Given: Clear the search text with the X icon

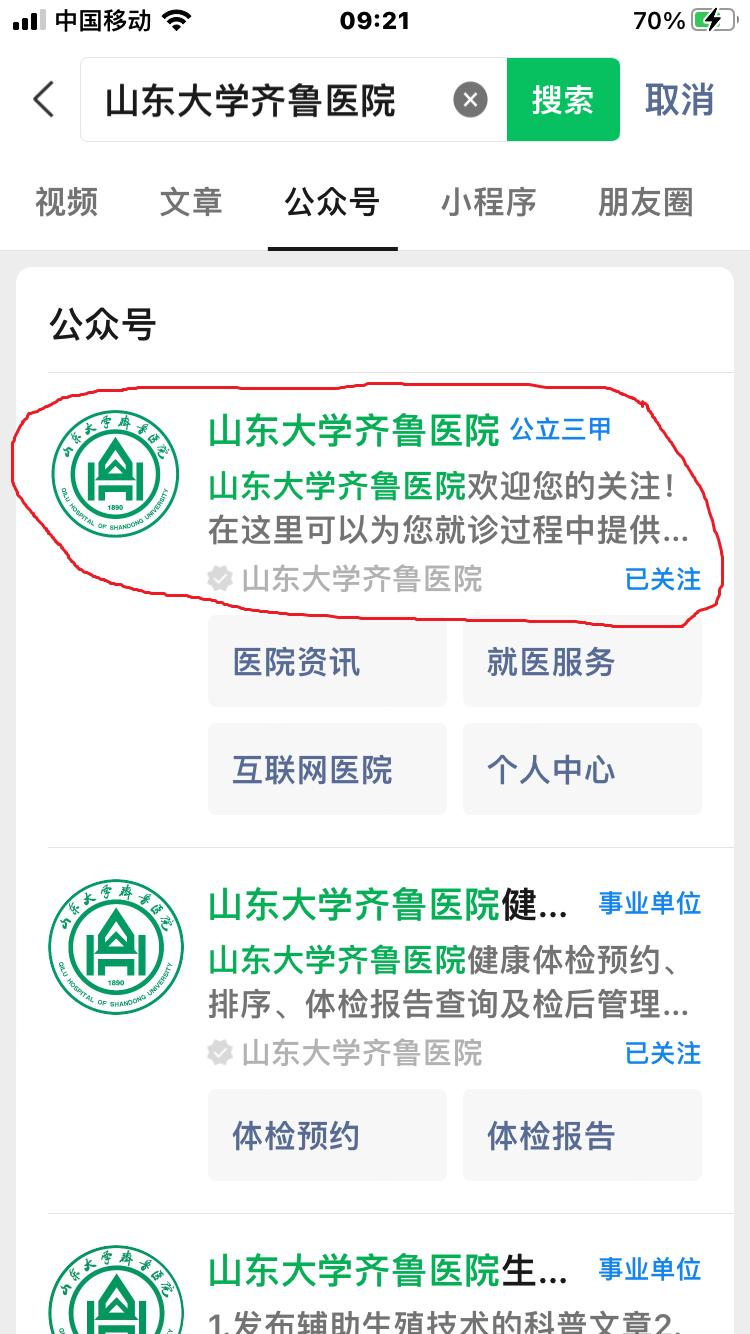Looking at the screenshot, I should click(x=469, y=99).
